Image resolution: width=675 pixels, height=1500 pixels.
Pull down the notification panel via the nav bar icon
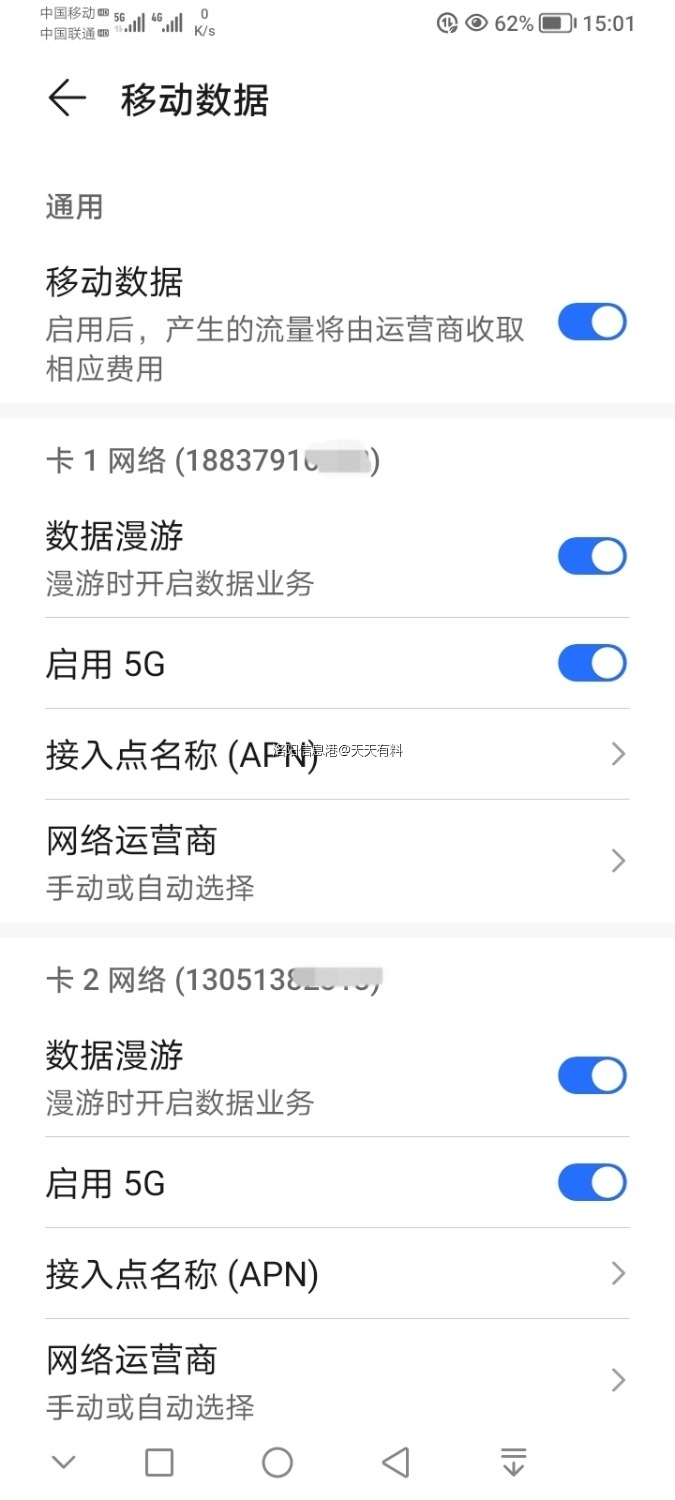click(513, 1462)
